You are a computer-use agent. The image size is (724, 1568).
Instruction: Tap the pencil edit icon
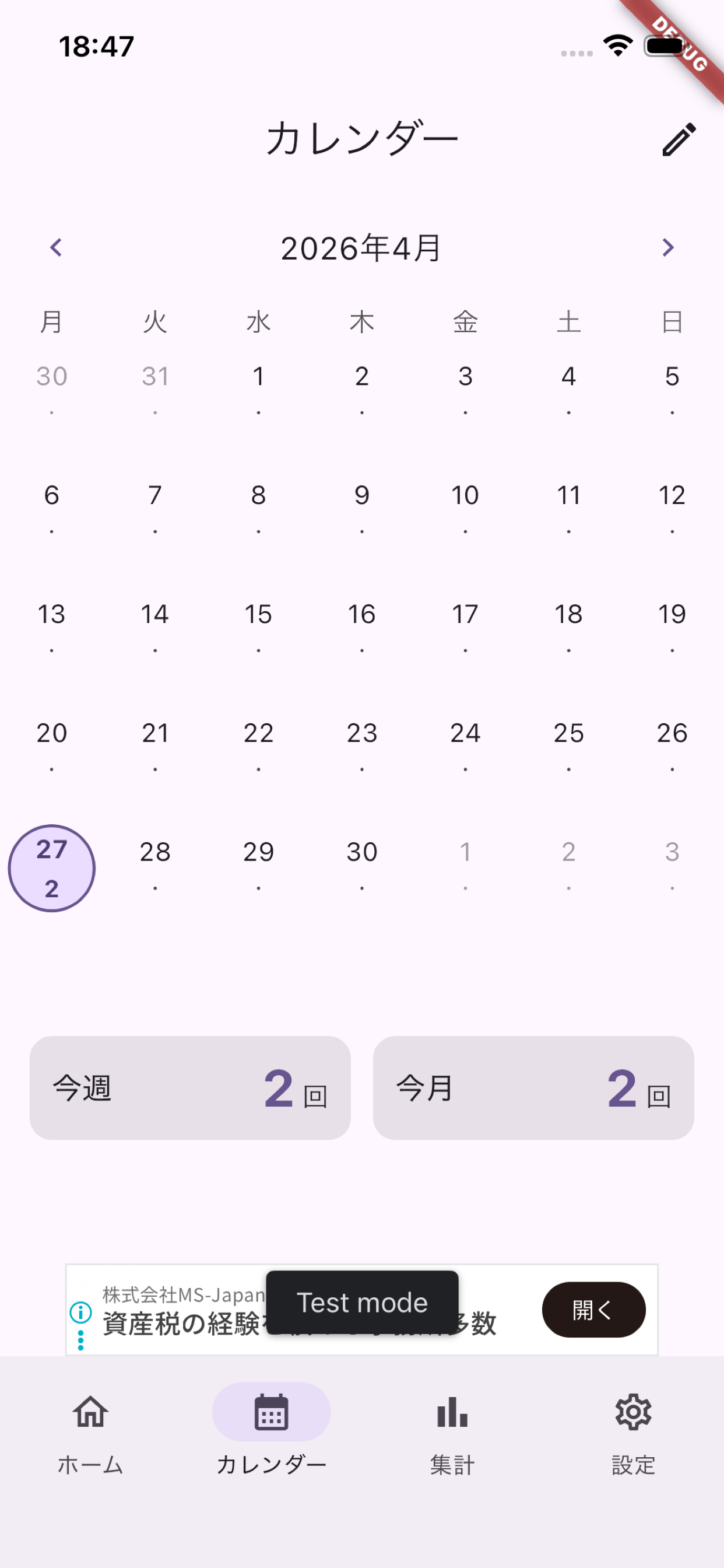(x=679, y=139)
